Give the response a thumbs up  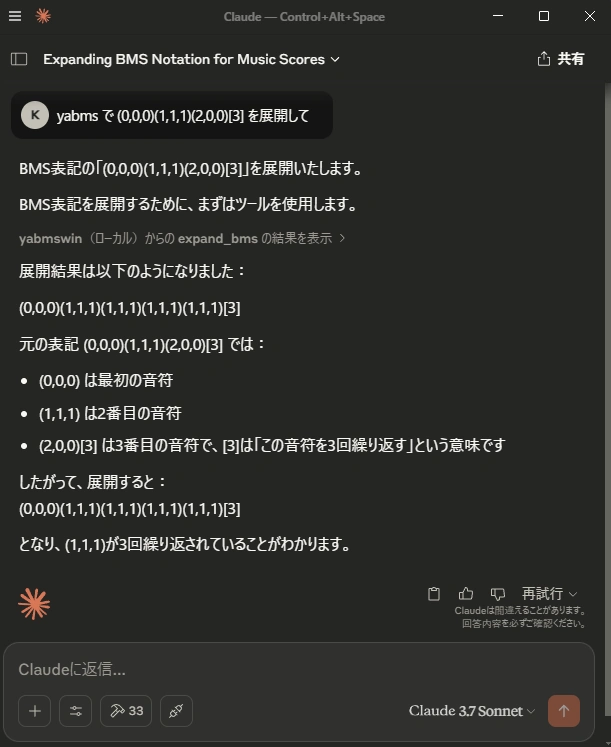tap(466, 594)
